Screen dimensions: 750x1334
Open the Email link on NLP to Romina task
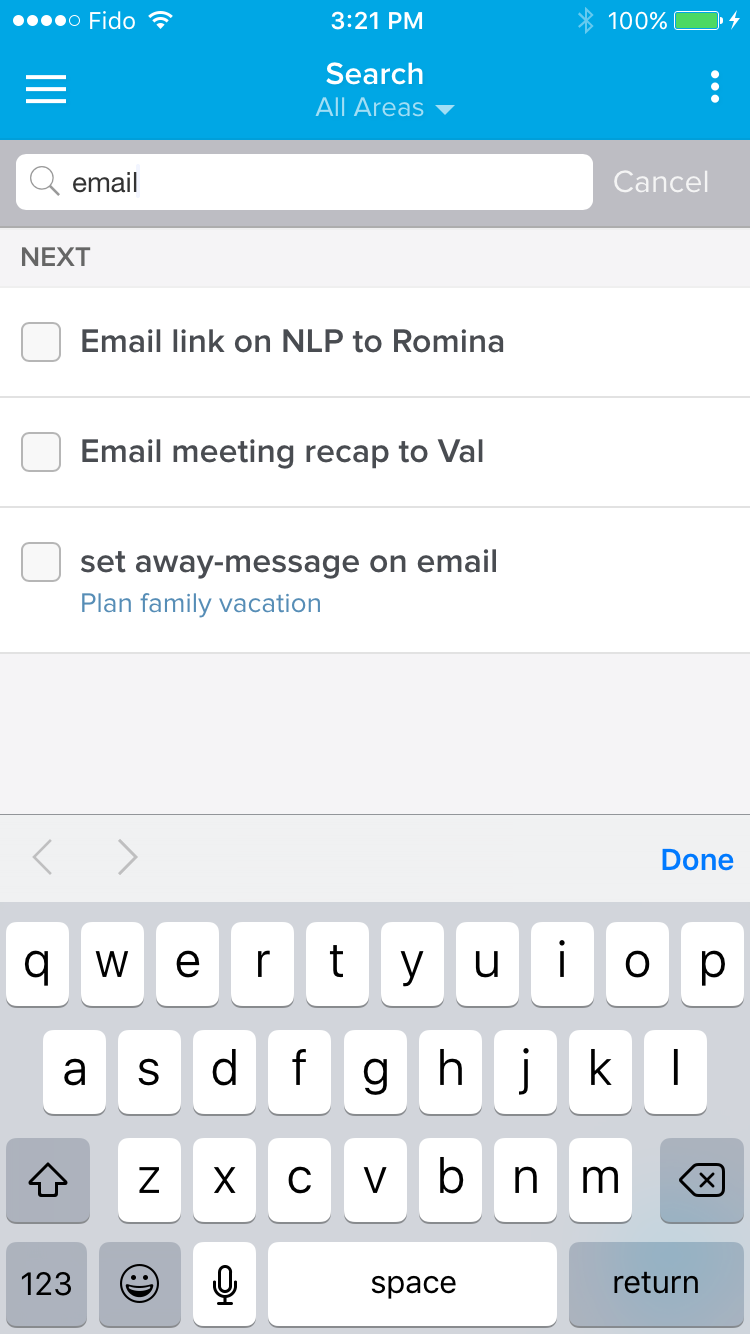coord(292,342)
